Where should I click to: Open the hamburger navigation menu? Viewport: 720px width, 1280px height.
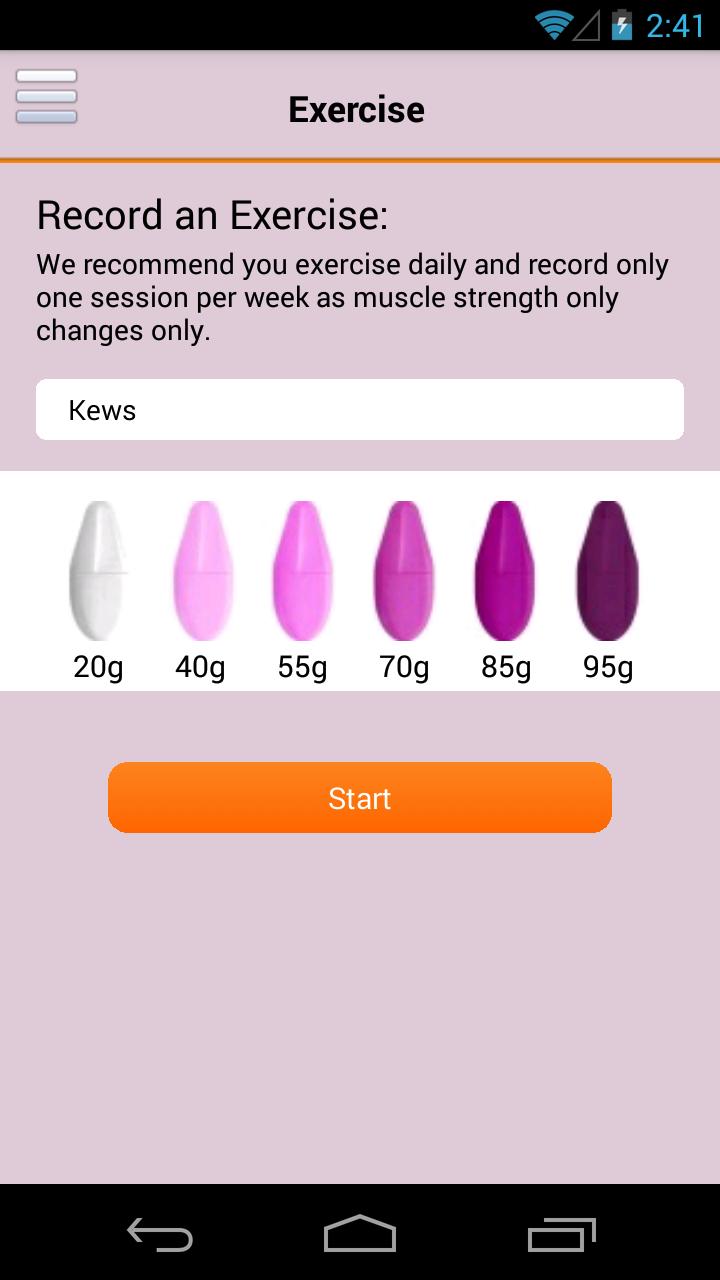45,97
